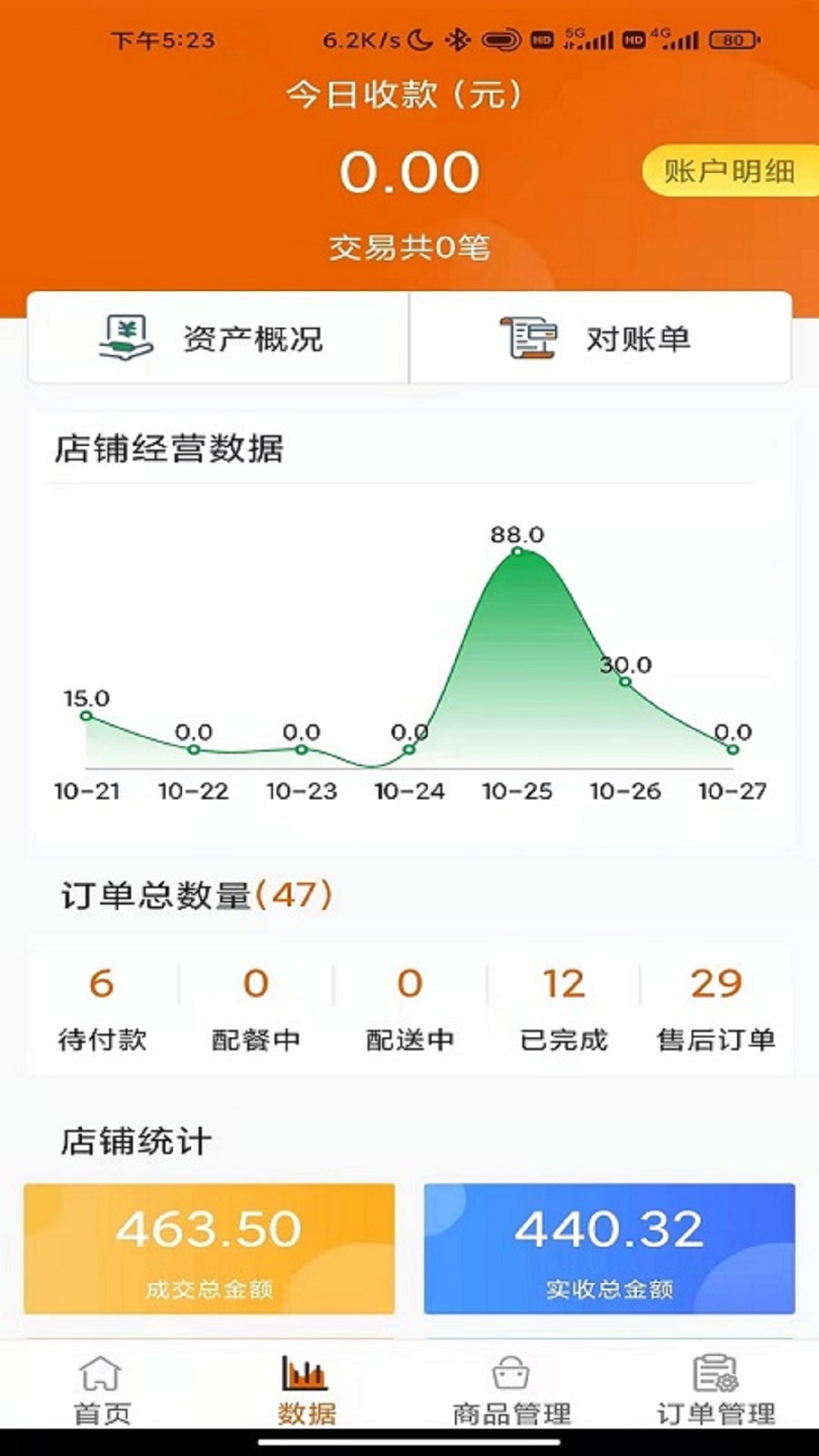Open 资产概况 asset overview
Image resolution: width=819 pixels, height=1456 pixels.
point(218,338)
